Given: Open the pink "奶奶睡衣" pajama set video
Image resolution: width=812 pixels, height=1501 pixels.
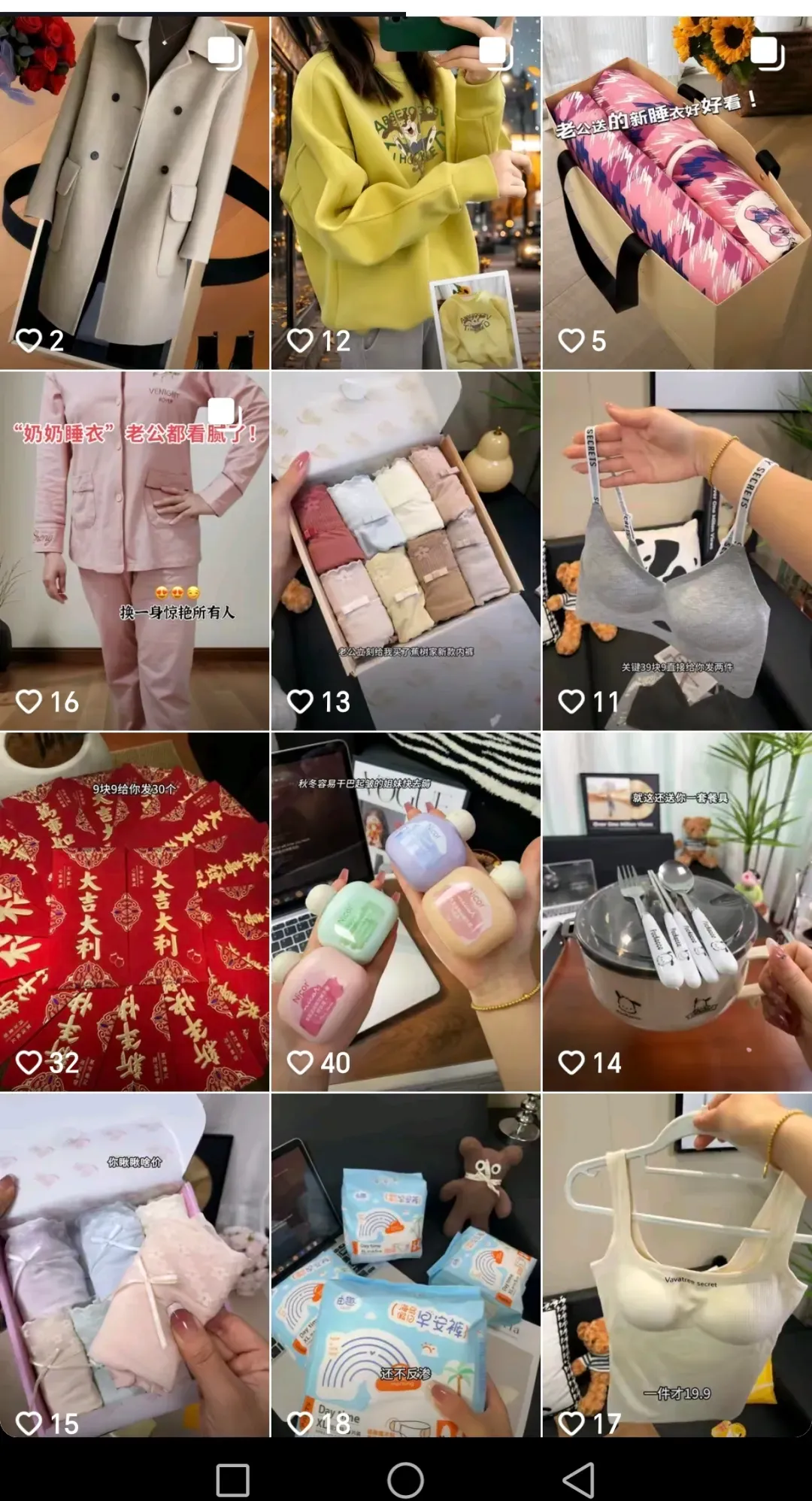Looking at the screenshot, I should pos(135,550).
